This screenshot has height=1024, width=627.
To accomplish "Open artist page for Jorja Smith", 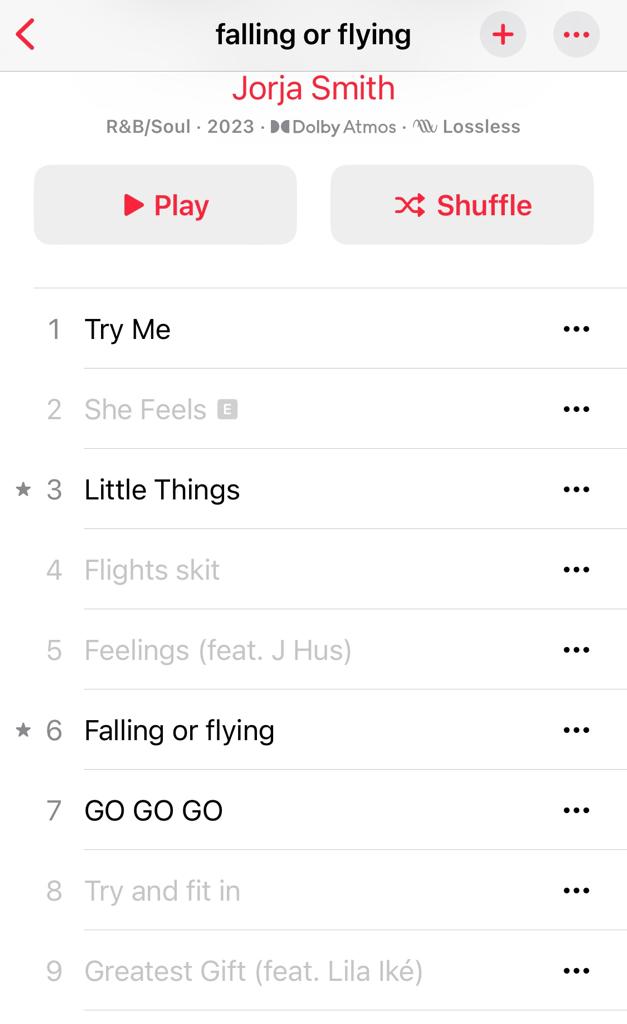I will tap(313, 88).
